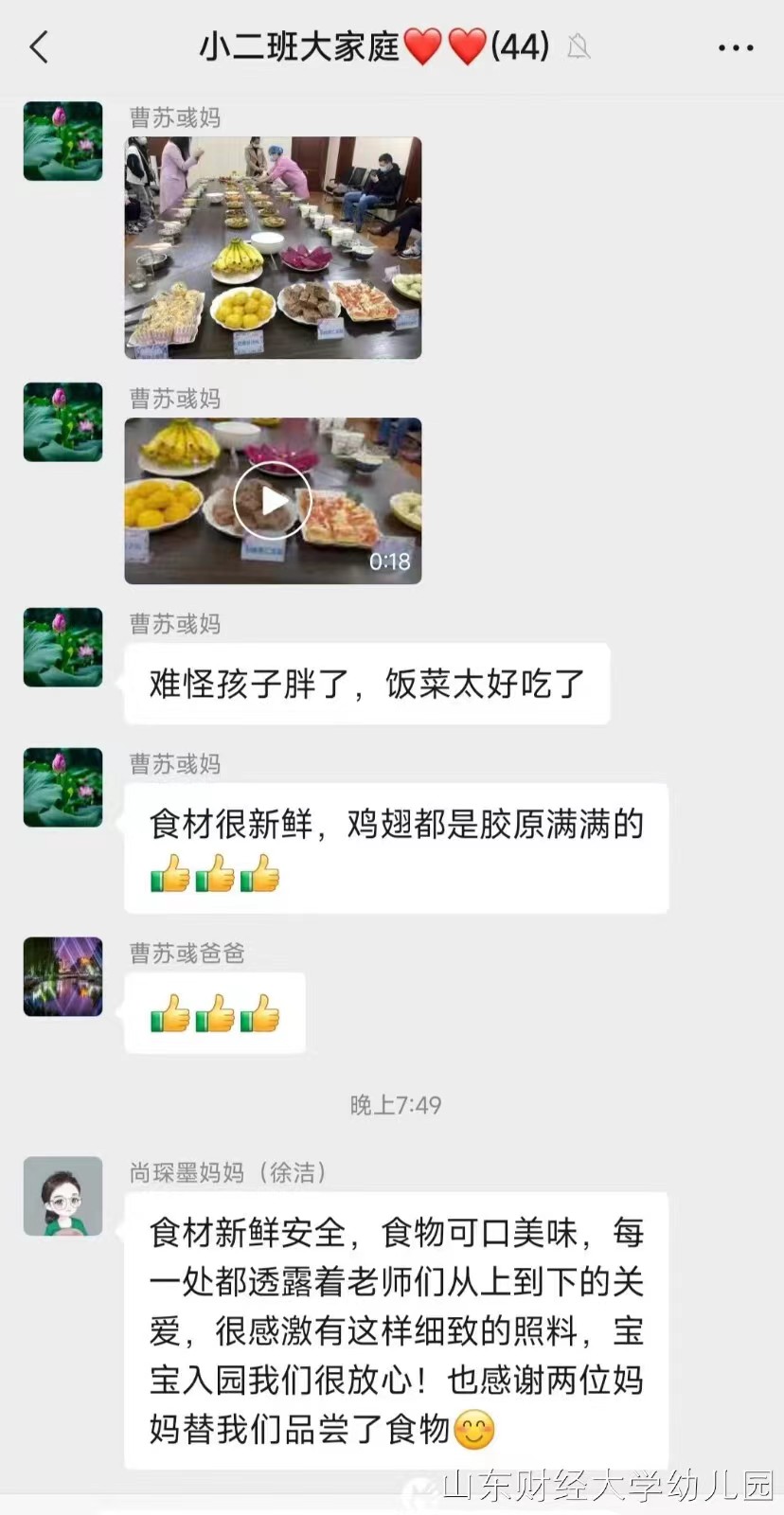This screenshot has height=1515, width=784.
Task: Play the 0:18 food video
Action: pos(273,501)
